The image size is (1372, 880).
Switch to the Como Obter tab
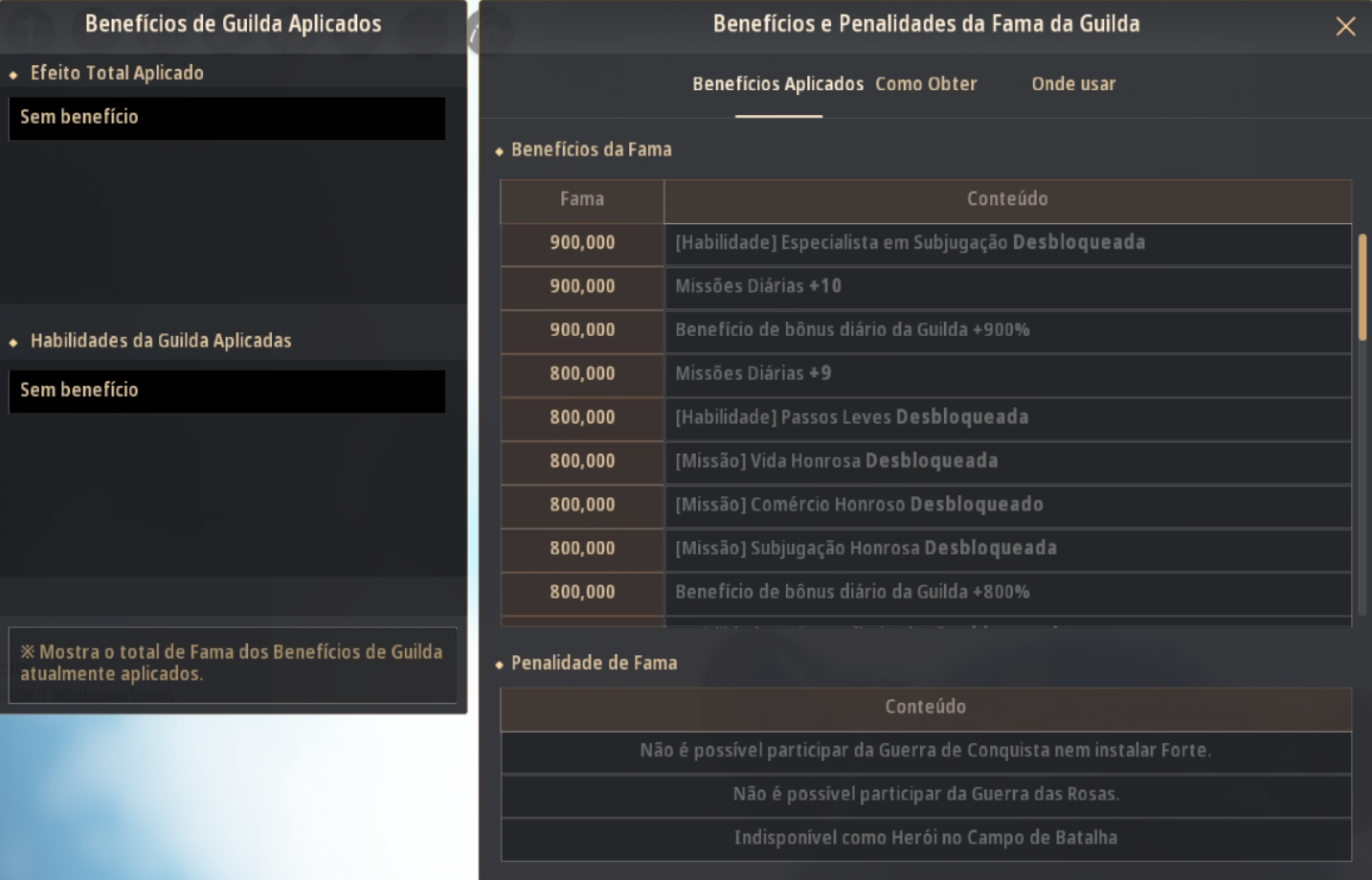(926, 84)
